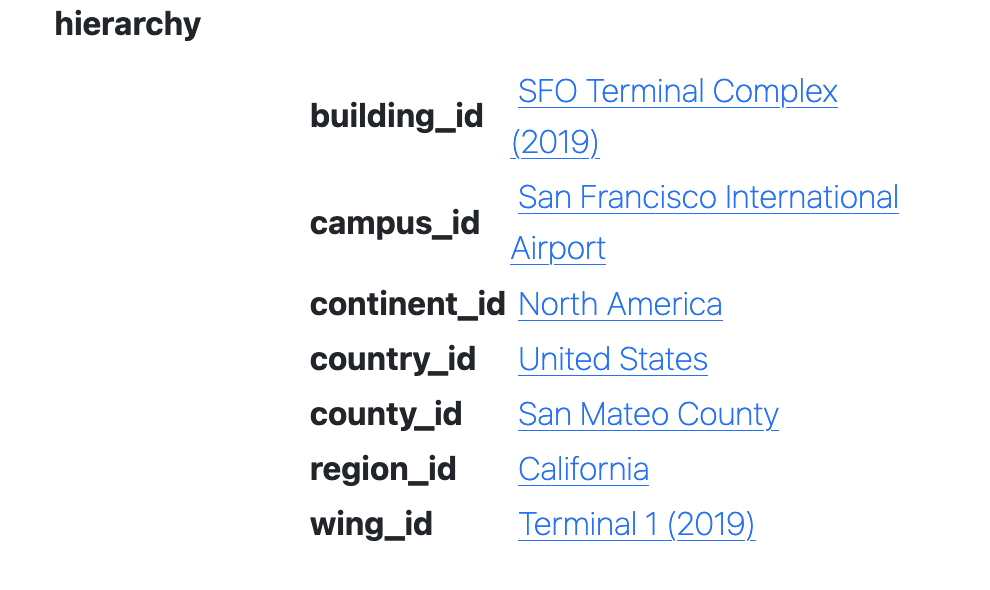Screen dimensions: 990x590
Task: Open the SFO Terminal Complex (2019) link
Action: click(677, 92)
